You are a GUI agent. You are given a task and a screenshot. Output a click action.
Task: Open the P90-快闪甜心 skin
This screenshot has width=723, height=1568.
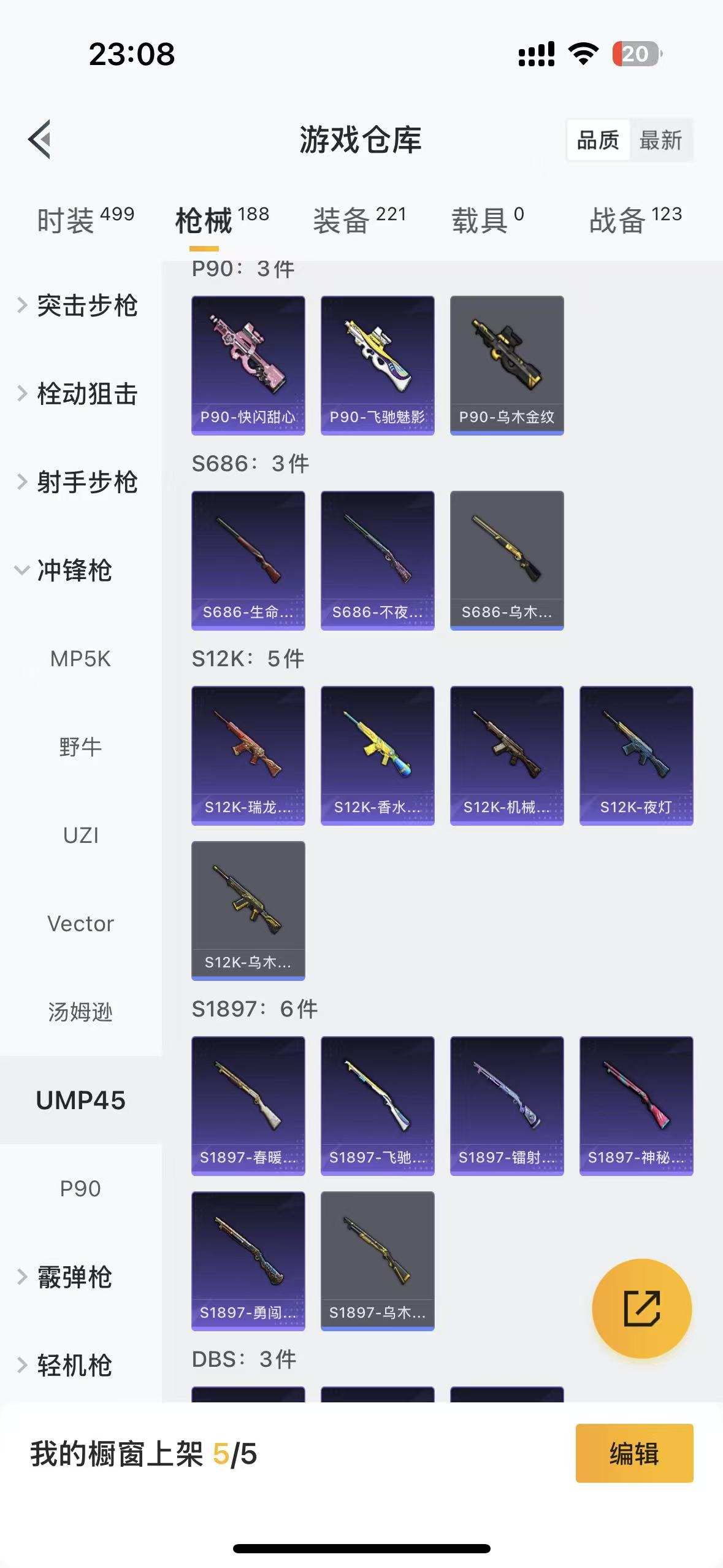tap(248, 365)
